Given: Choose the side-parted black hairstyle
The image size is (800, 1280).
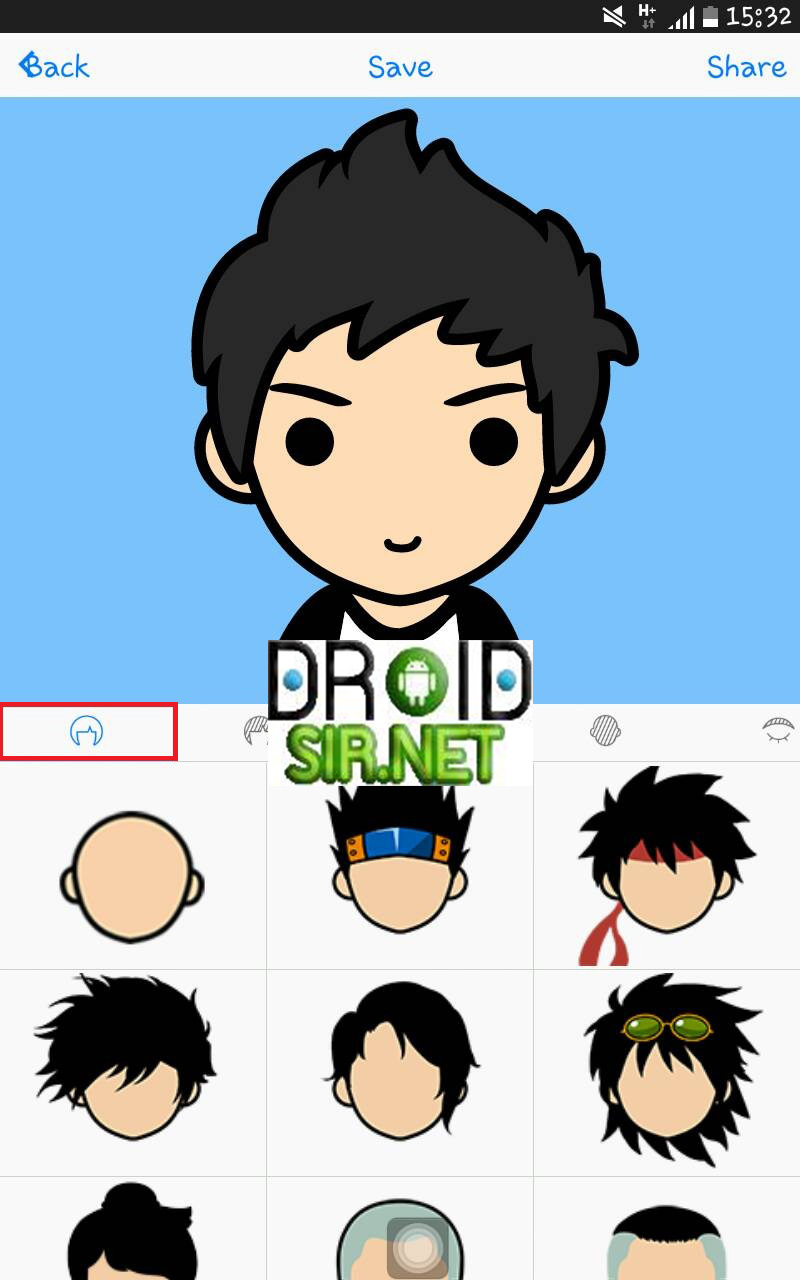Looking at the screenshot, I should click(x=400, y=1072).
